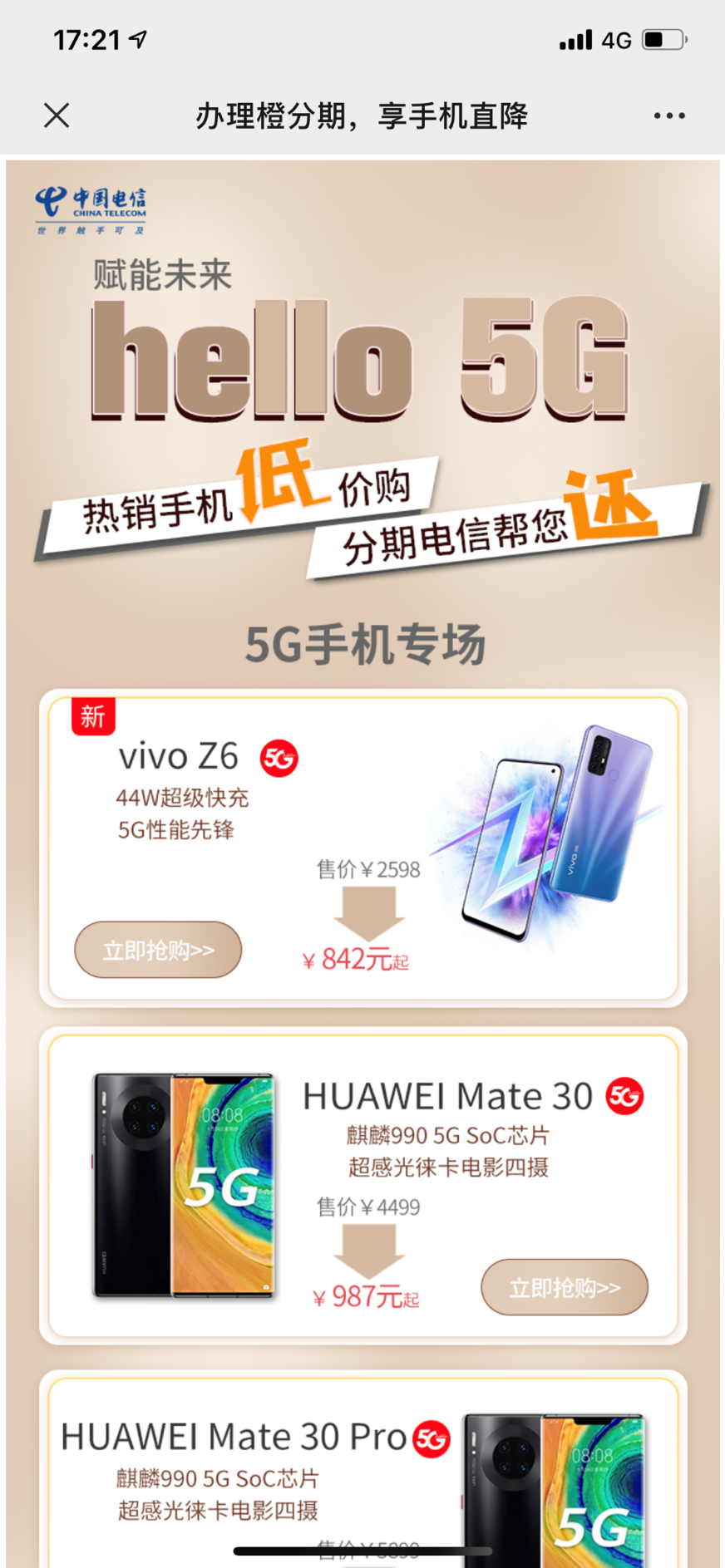This screenshot has width=725, height=1568.
Task: Open the three-dot more options menu
Action: (668, 116)
